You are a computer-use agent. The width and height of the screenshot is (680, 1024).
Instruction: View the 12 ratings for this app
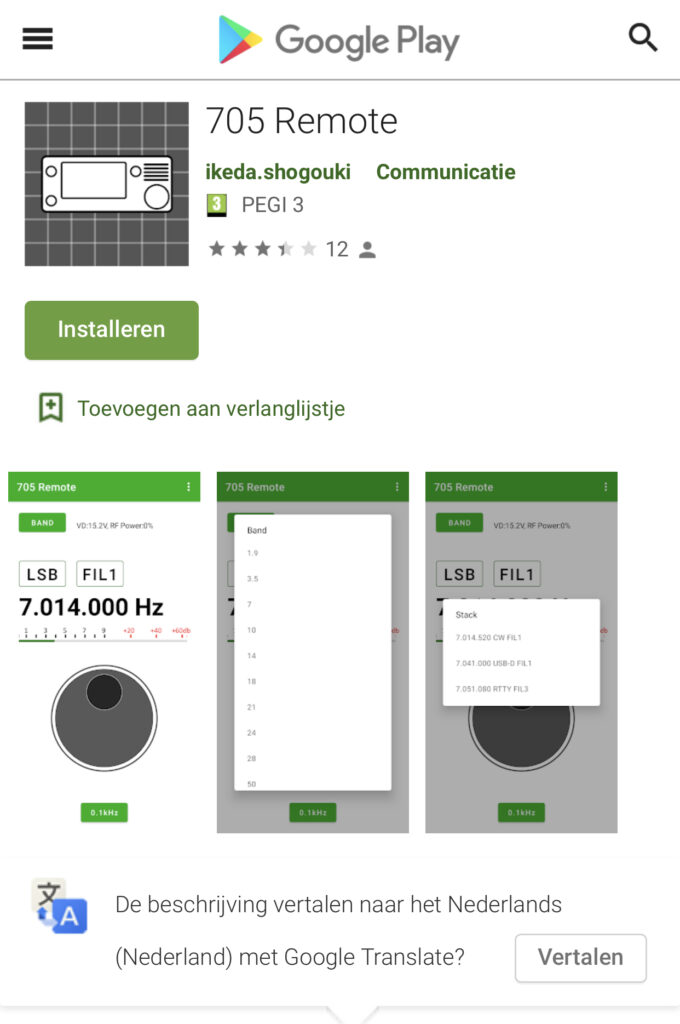click(291, 249)
